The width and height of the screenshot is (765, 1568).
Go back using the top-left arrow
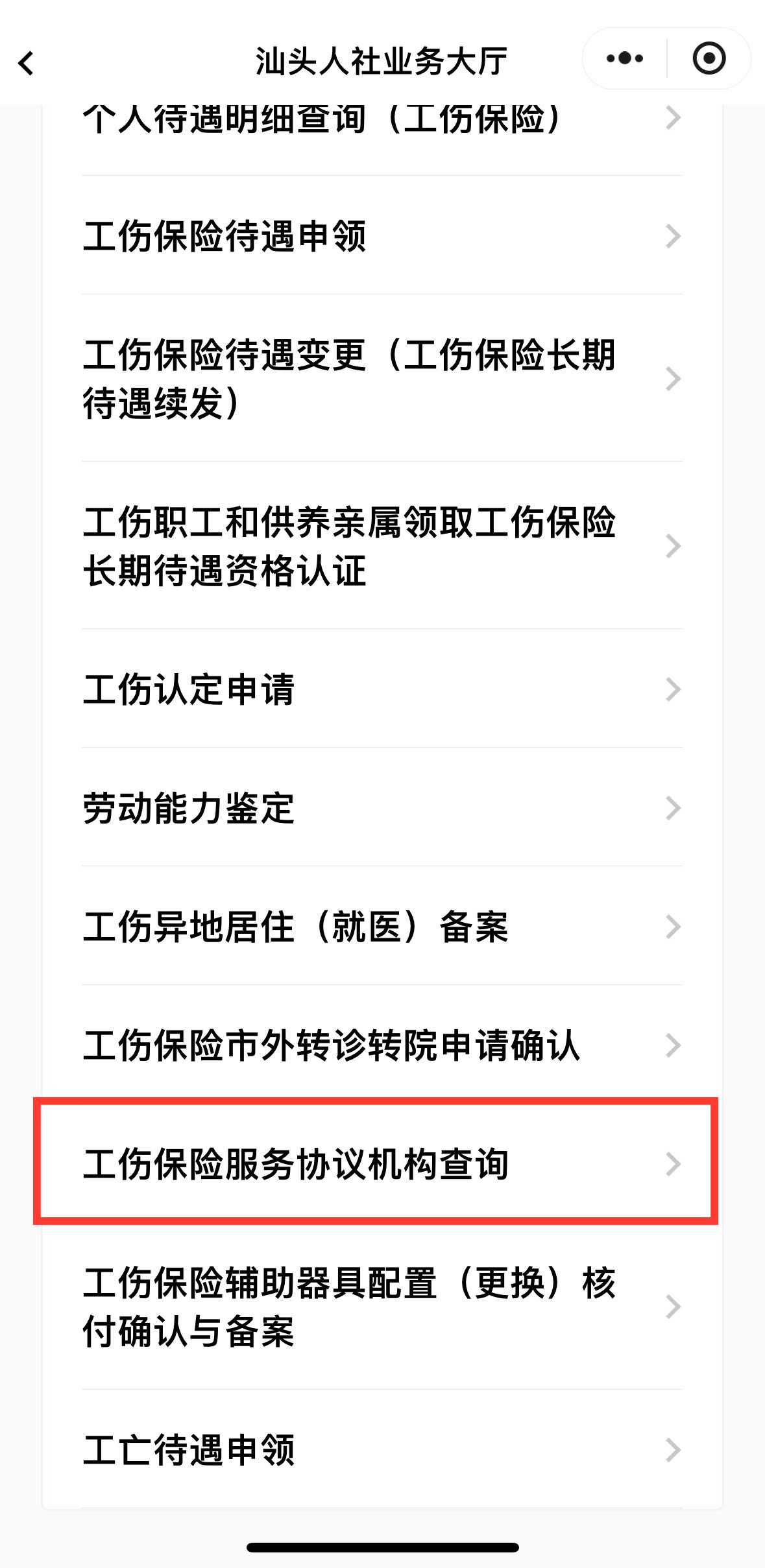coord(27,64)
